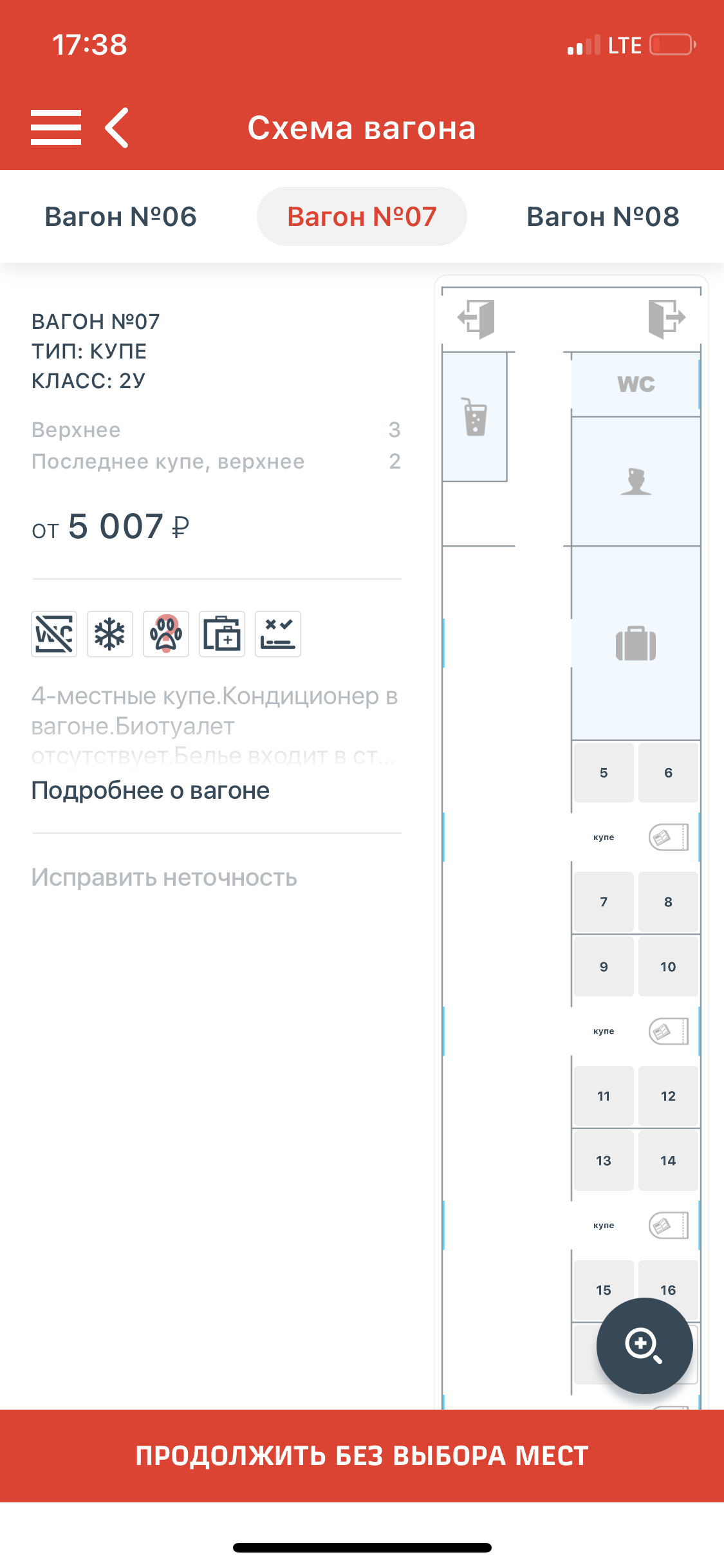The height and width of the screenshot is (1568, 724).
Task: Pick seat 13
Action: pos(603,1161)
